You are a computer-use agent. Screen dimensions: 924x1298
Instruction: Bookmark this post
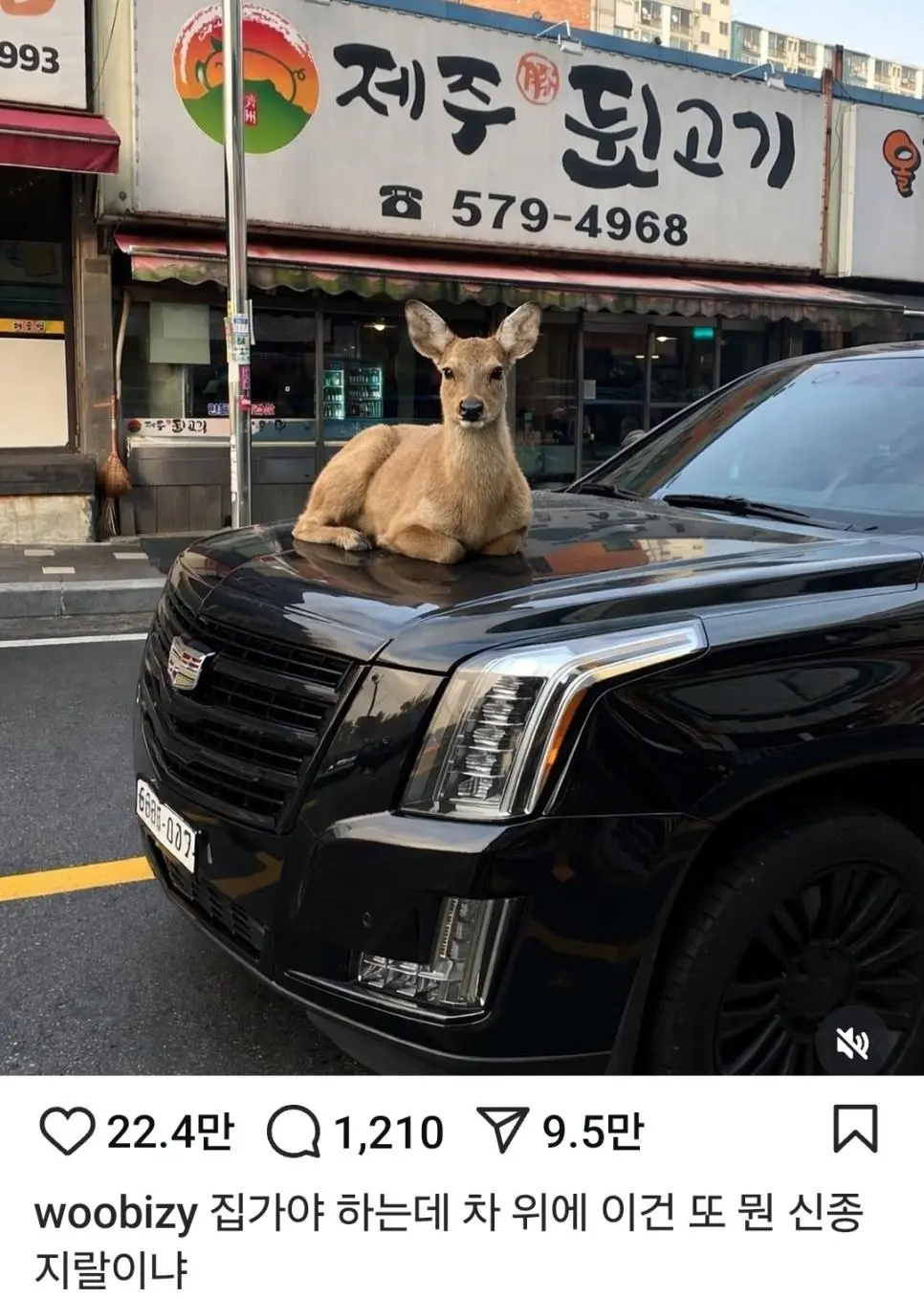[854, 1130]
